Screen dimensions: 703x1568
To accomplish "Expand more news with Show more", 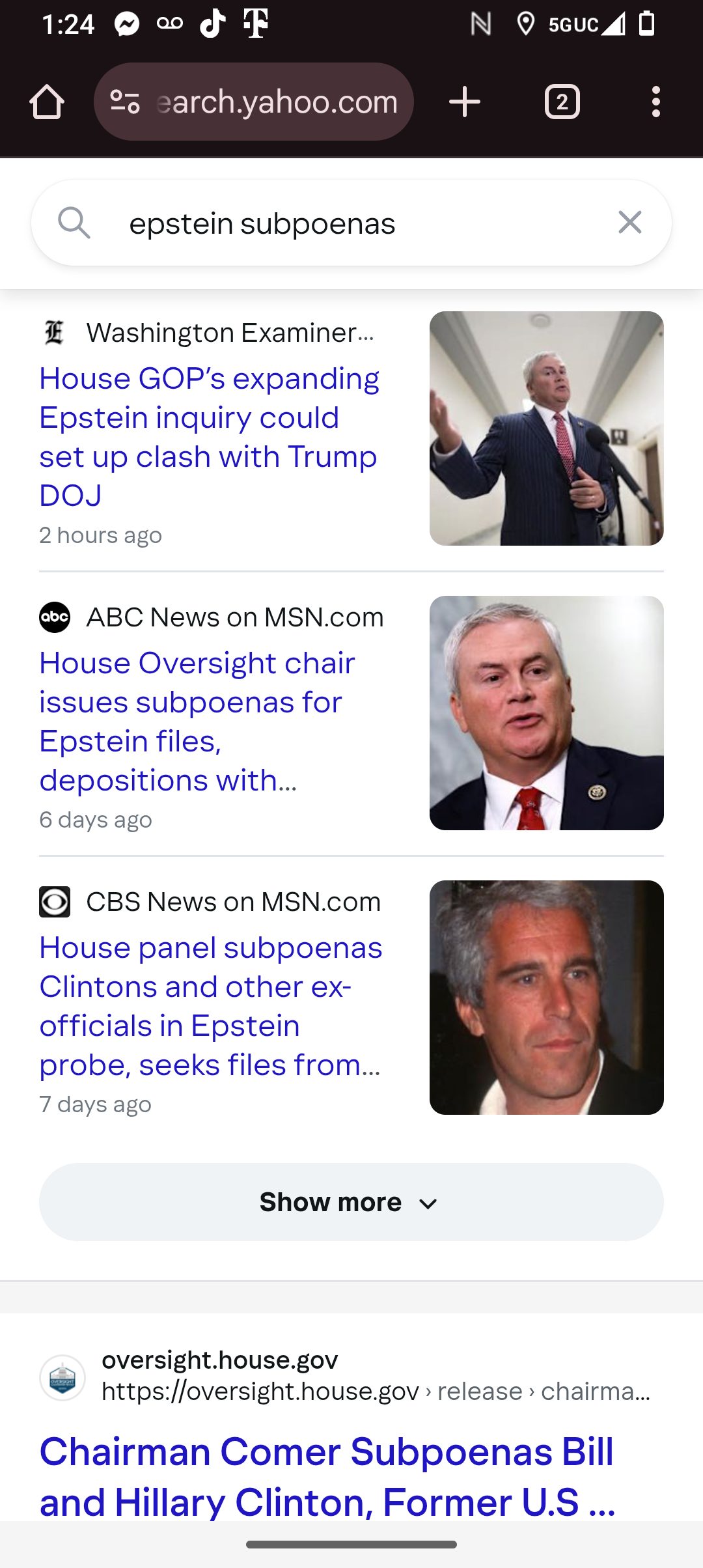I will coord(351,1202).
